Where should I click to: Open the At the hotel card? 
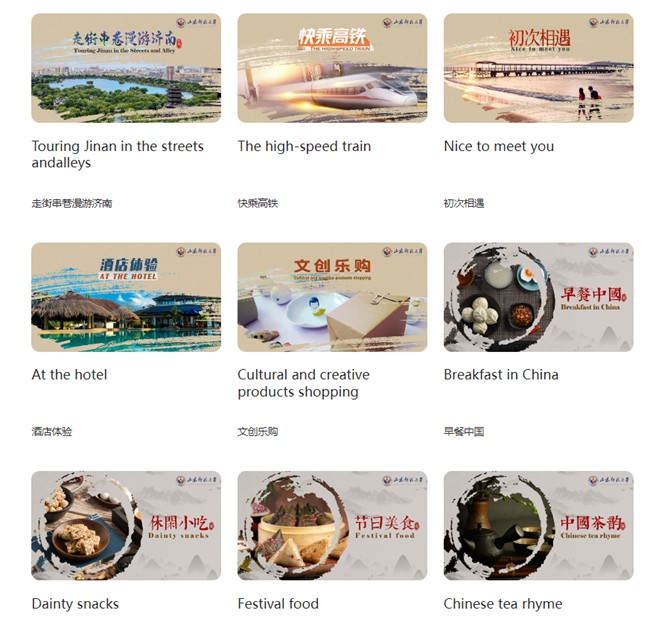[x=126, y=297]
